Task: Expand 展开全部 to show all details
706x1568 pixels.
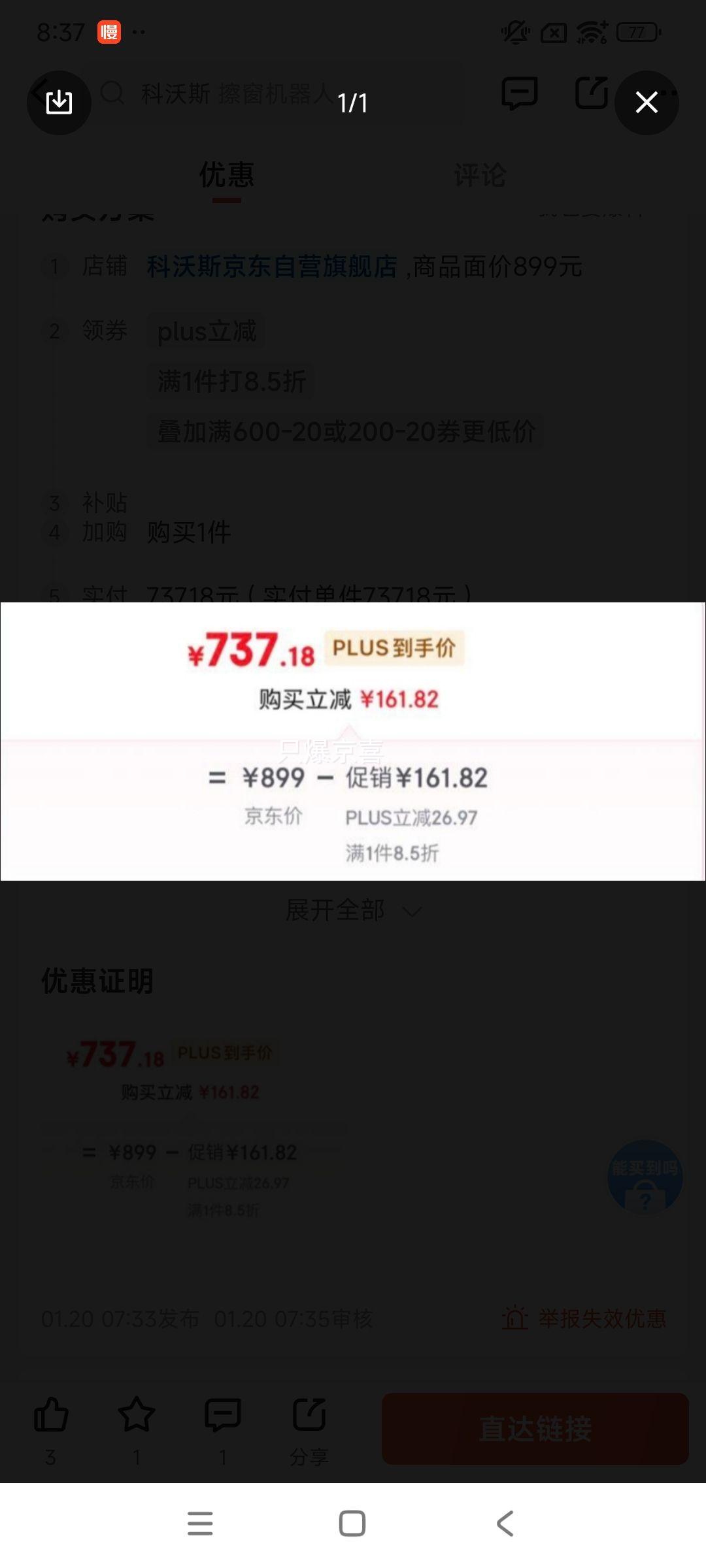Action: 353,909
